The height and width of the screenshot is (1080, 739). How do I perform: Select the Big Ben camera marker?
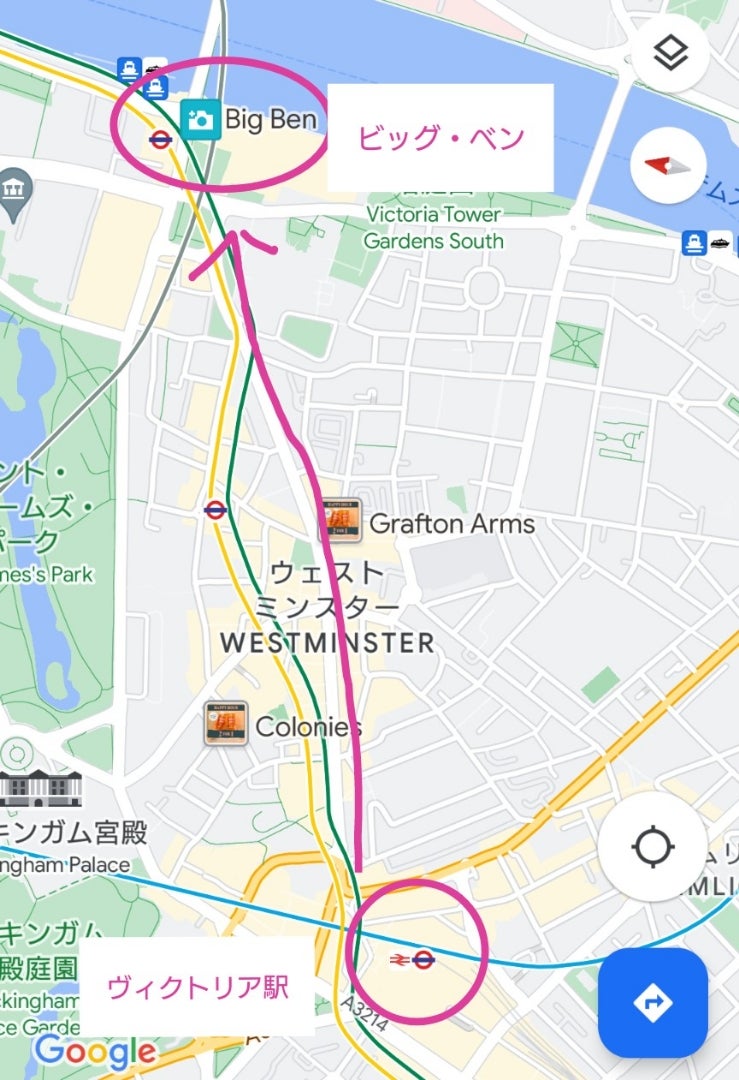click(200, 120)
